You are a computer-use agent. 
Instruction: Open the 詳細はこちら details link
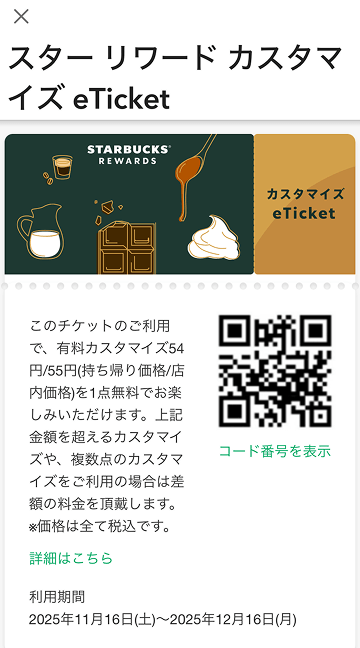[x=71, y=558]
